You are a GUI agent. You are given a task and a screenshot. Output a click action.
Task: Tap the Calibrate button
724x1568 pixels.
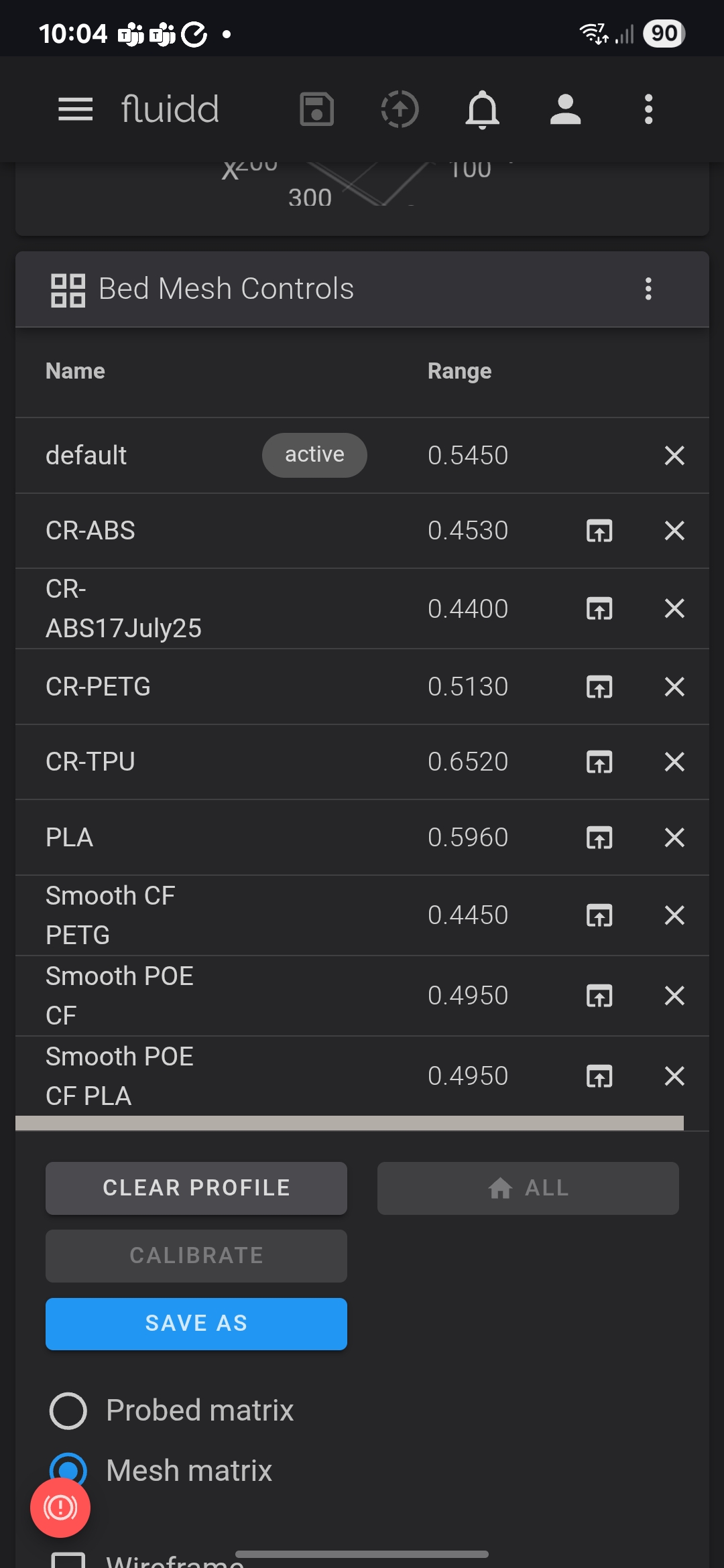tap(196, 1256)
